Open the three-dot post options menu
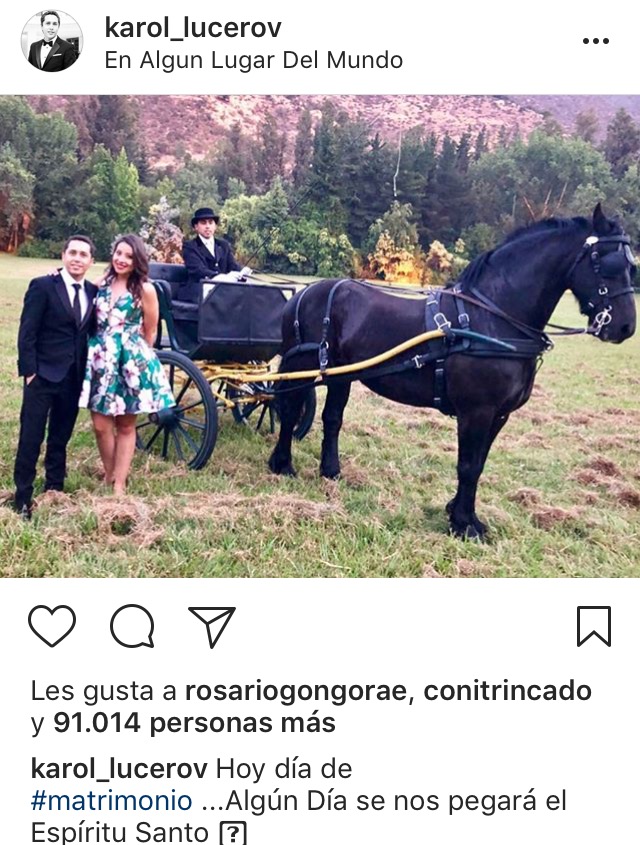This screenshot has height=845, width=640. tap(595, 41)
